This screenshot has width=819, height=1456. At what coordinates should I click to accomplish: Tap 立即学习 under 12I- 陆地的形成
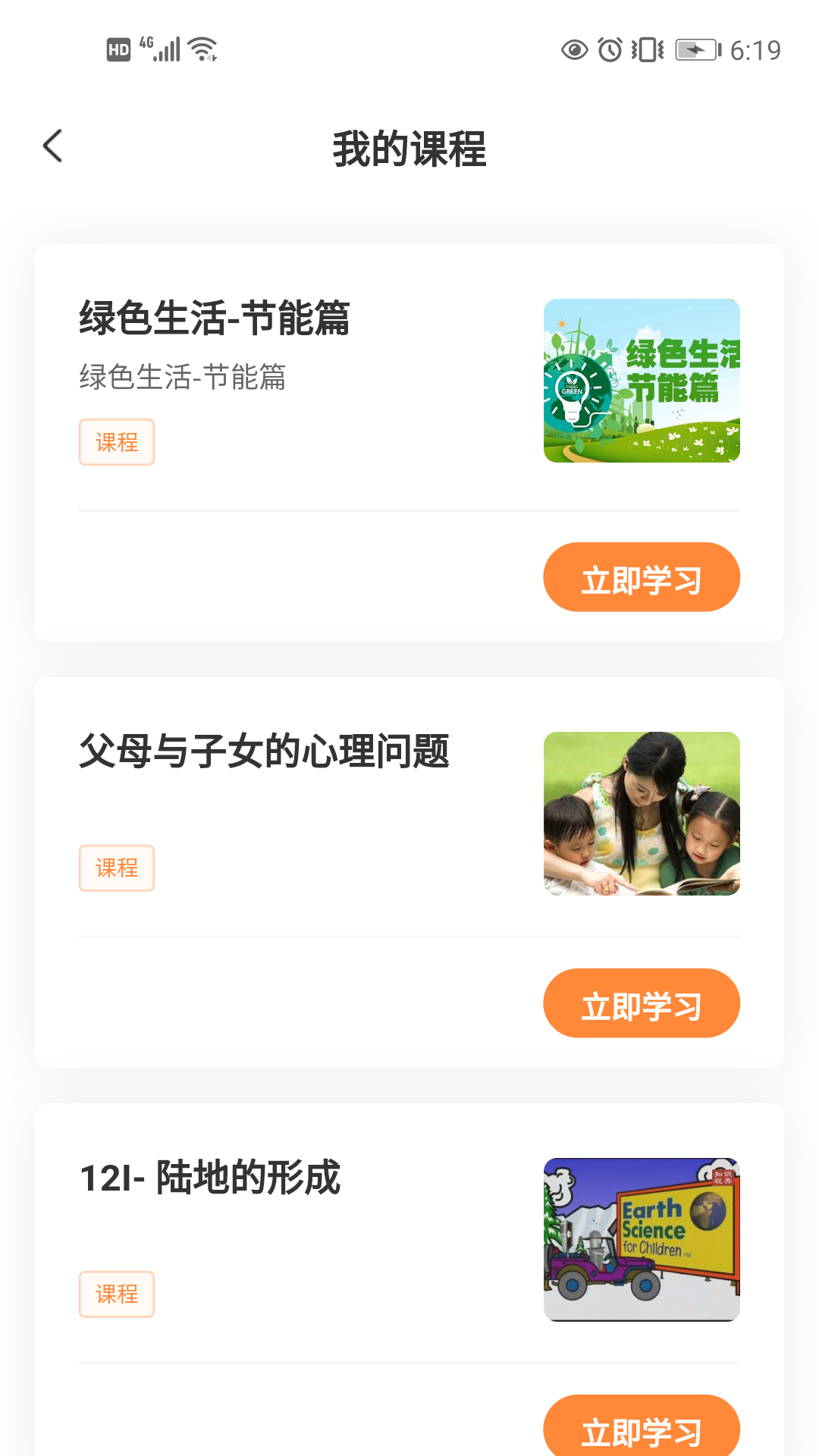pos(642,1425)
